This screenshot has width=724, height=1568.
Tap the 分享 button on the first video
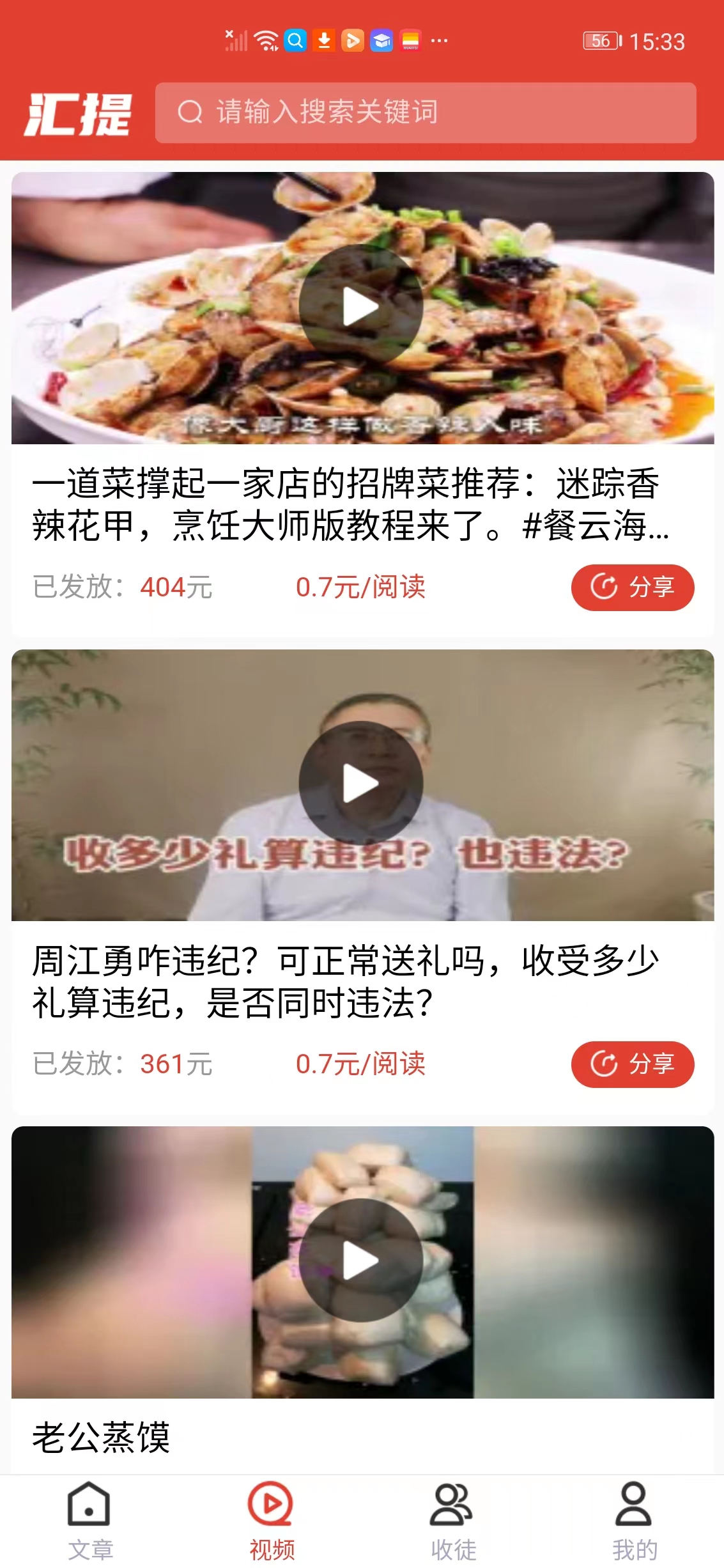pos(633,587)
